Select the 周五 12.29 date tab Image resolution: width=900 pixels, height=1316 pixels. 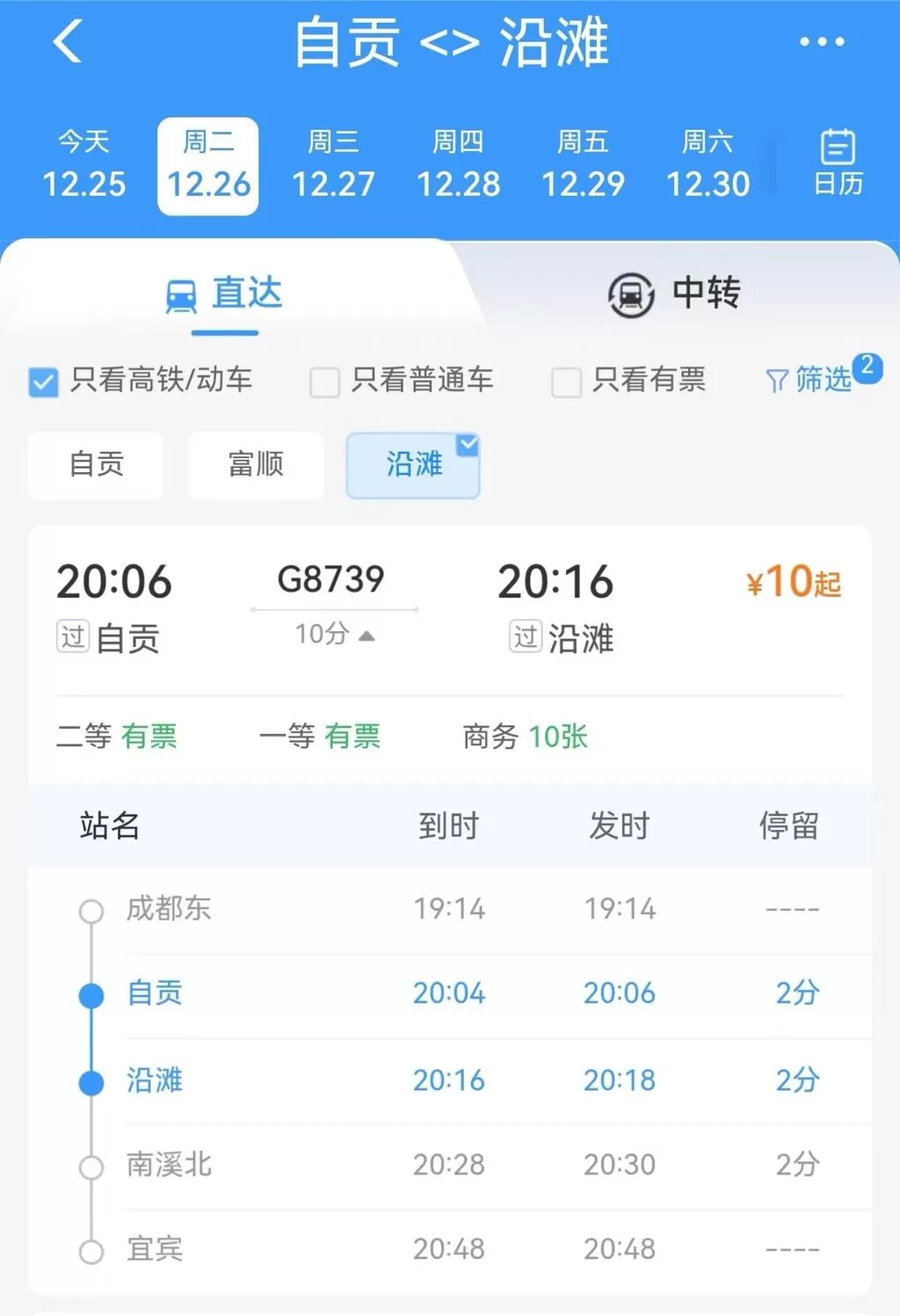584,164
